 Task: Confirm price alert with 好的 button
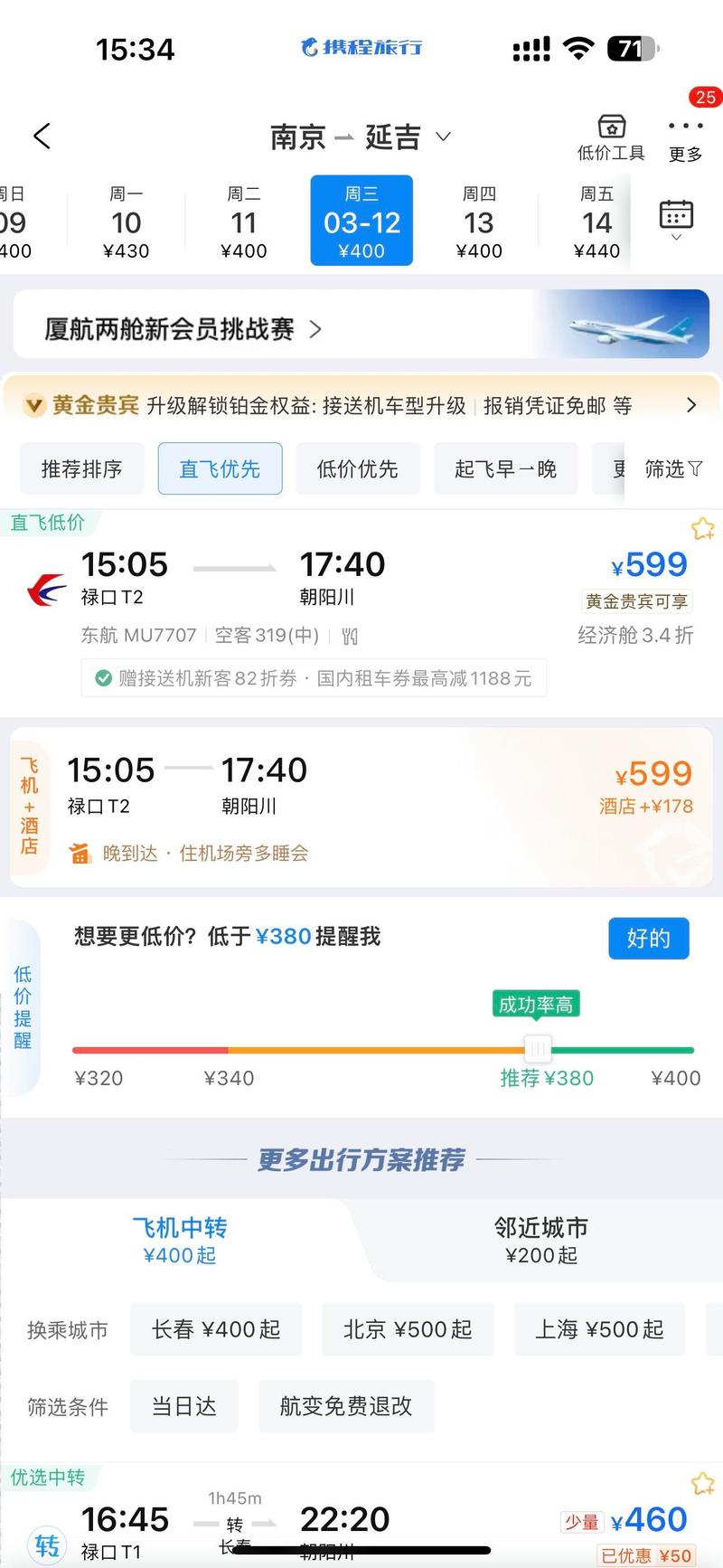pyautogui.click(x=649, y=939)
